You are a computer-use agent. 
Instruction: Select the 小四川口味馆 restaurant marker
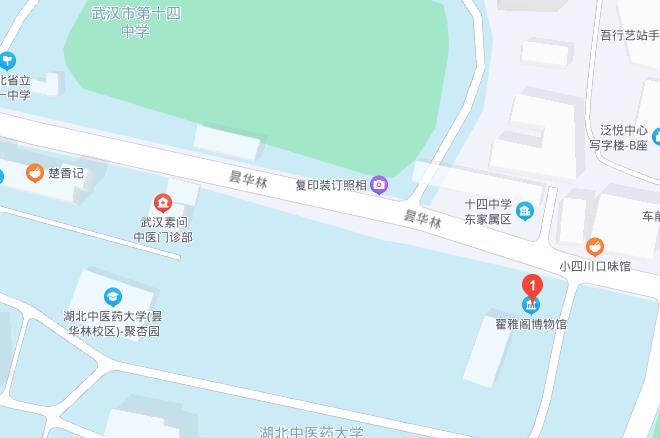(595, 246)
